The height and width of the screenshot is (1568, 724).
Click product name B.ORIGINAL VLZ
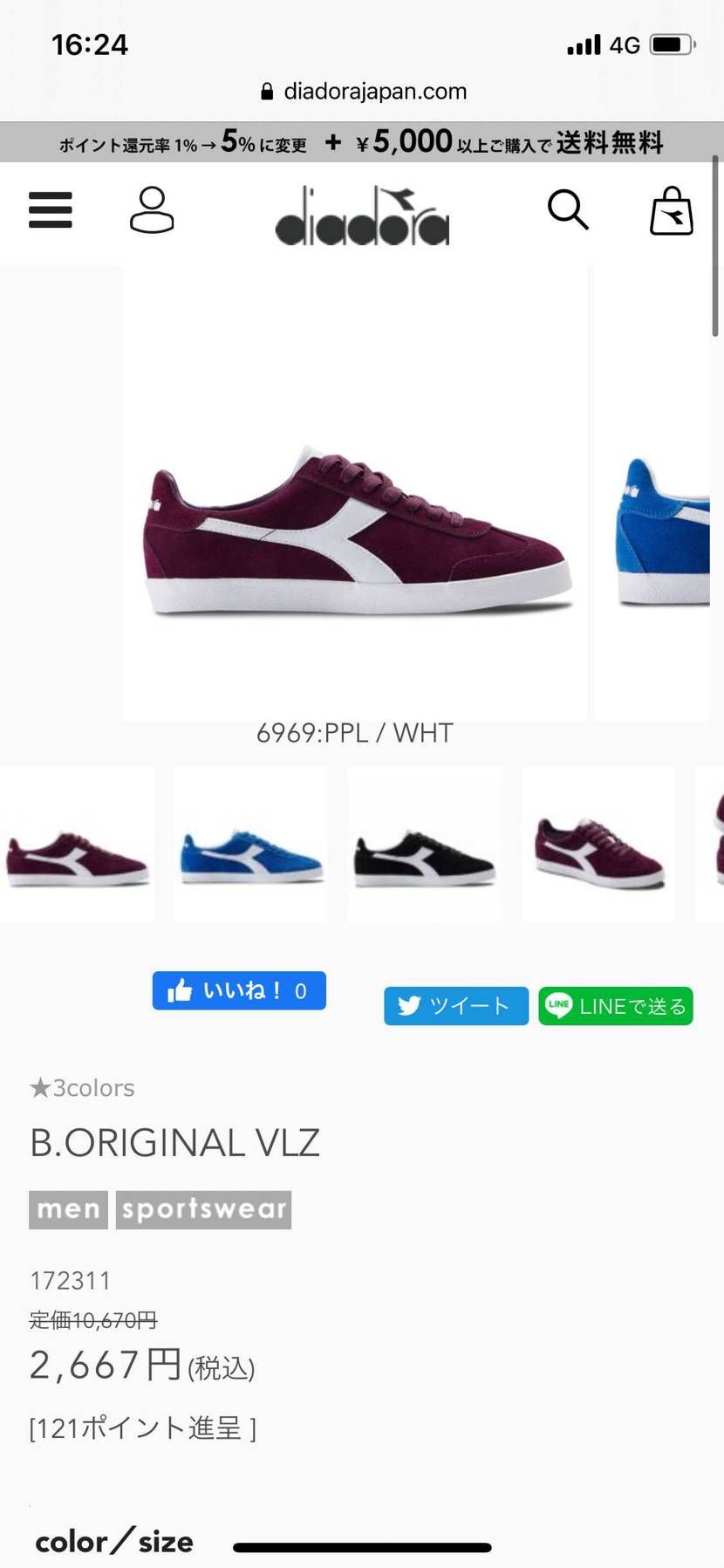click(x=174, y=1141)
